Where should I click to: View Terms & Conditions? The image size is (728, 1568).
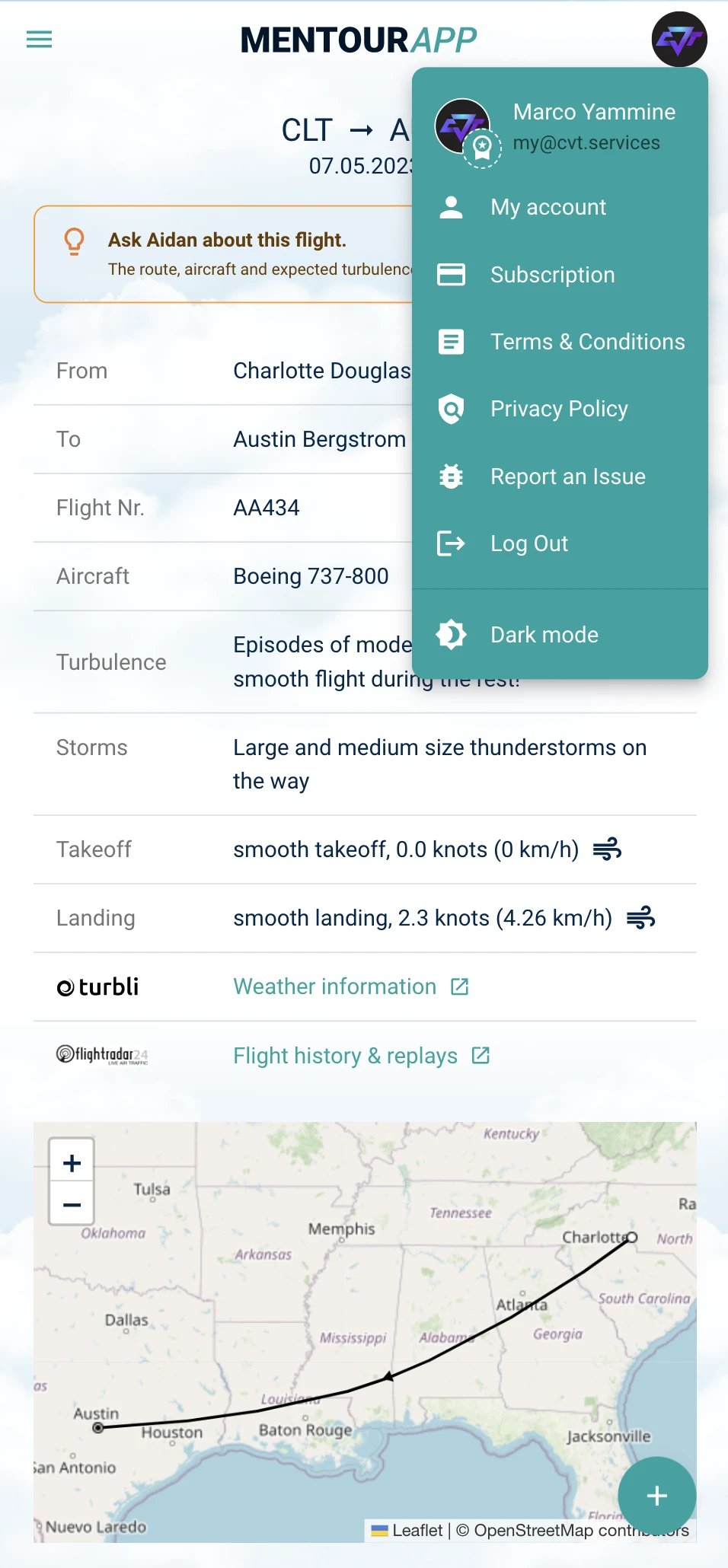coord(587,342)
